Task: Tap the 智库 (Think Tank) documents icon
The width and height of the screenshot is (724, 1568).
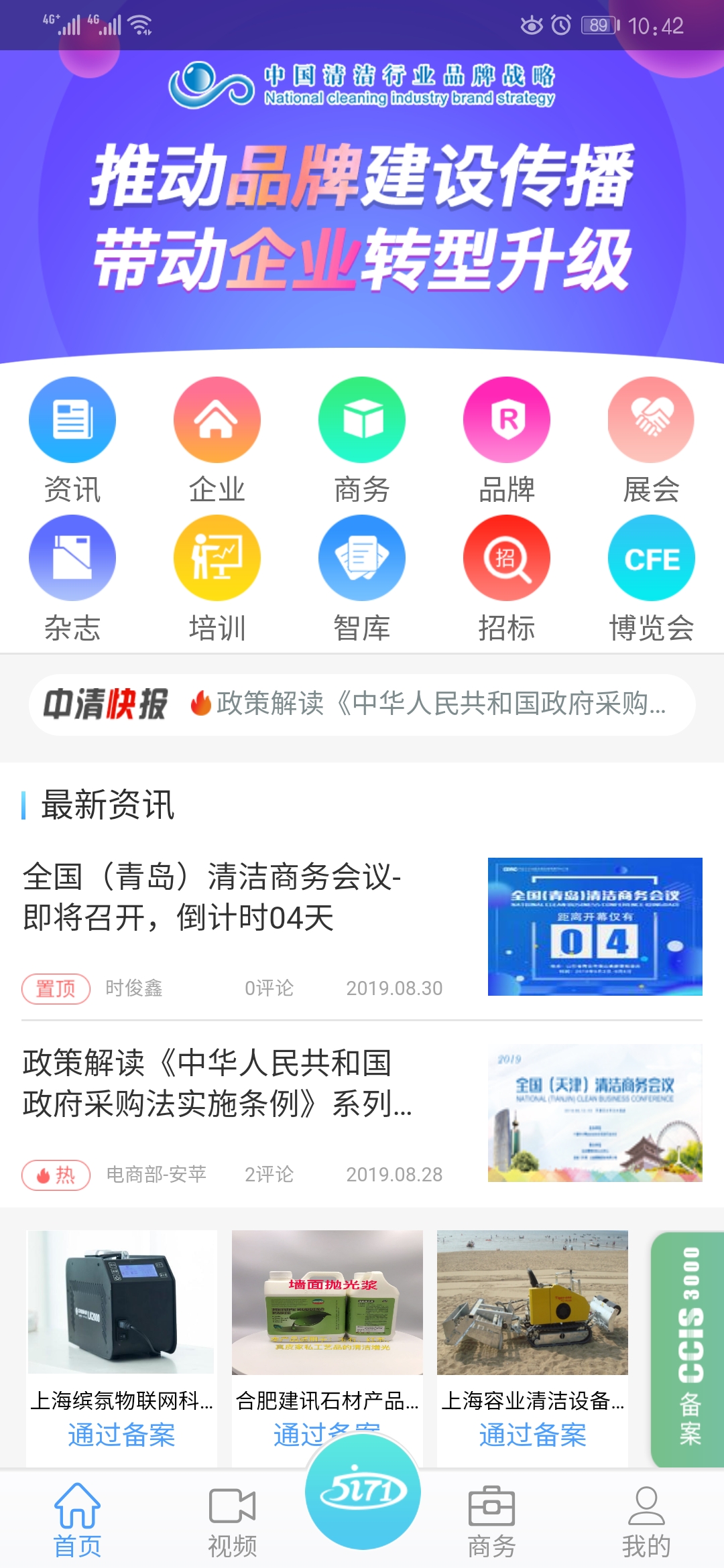Action: (x=361, y=558)
